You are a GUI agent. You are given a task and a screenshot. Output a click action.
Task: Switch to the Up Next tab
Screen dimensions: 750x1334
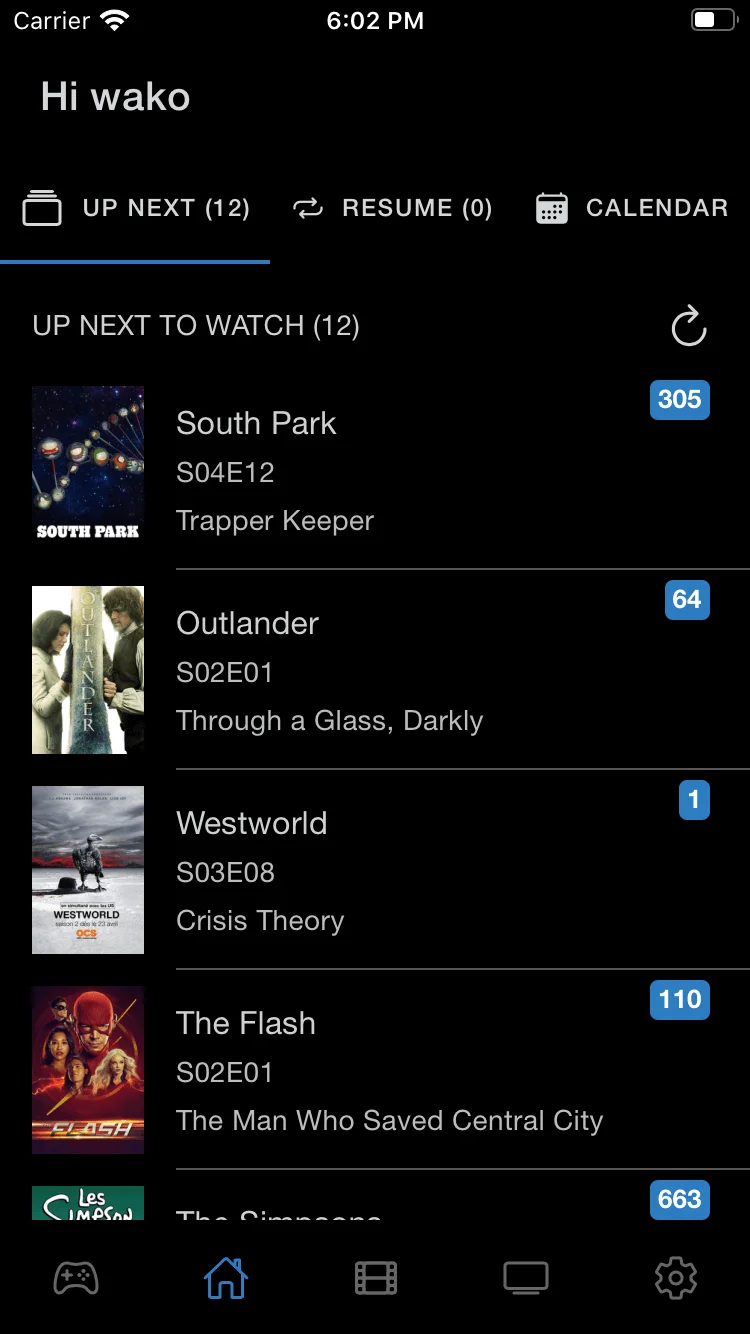(x=136, y=208)
